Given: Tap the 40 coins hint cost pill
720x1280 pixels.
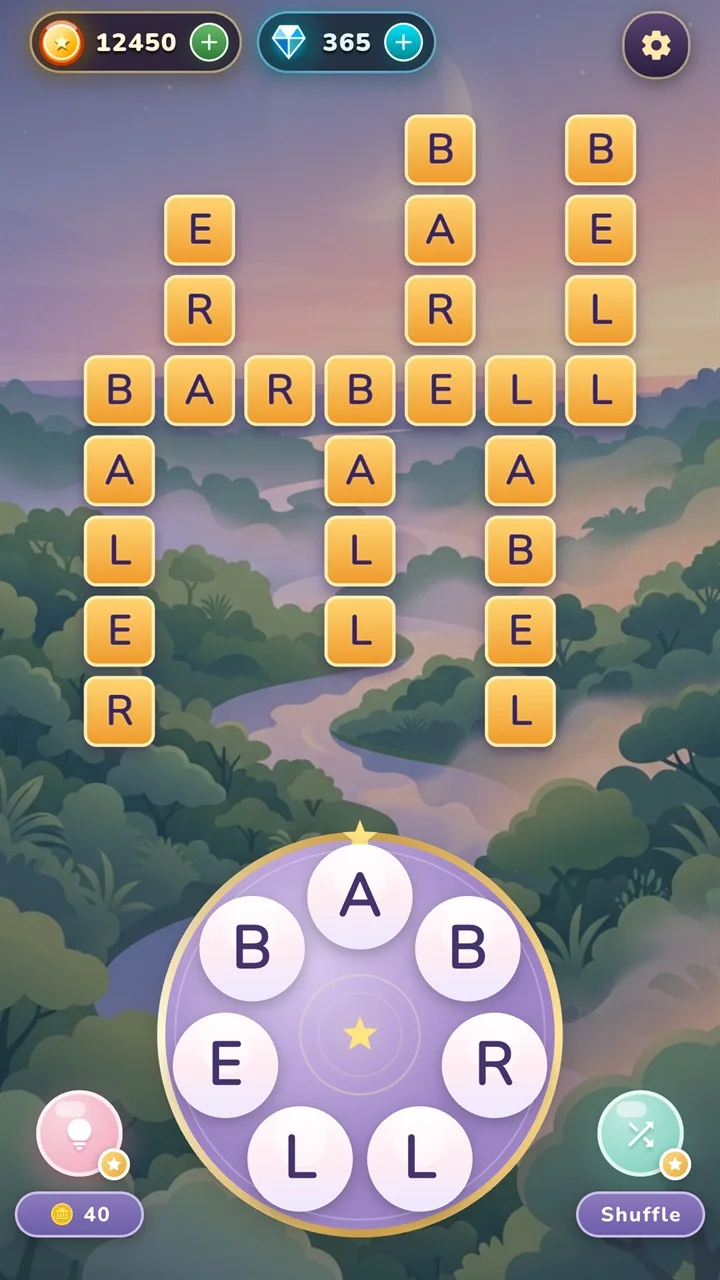Looking at the screenshot, I should [79, 1214].
